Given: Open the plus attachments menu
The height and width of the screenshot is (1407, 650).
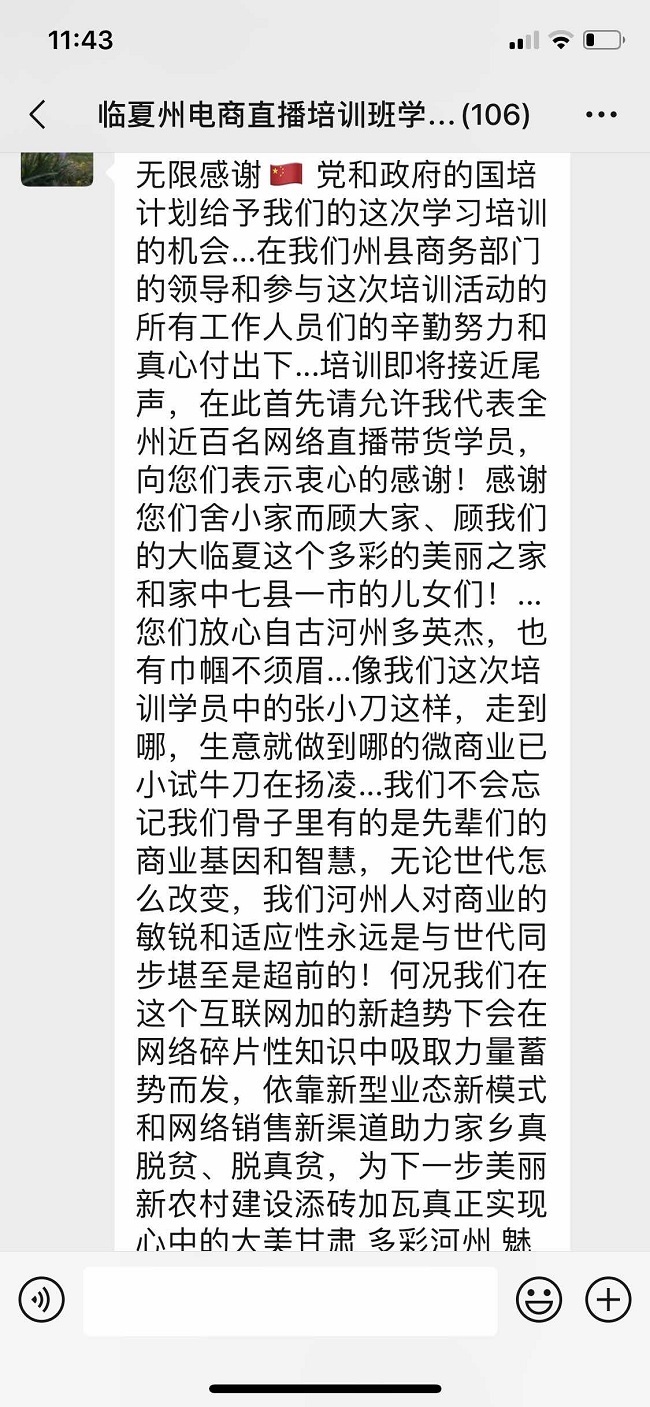Looking at the screenshot, I should (608, 1301).
